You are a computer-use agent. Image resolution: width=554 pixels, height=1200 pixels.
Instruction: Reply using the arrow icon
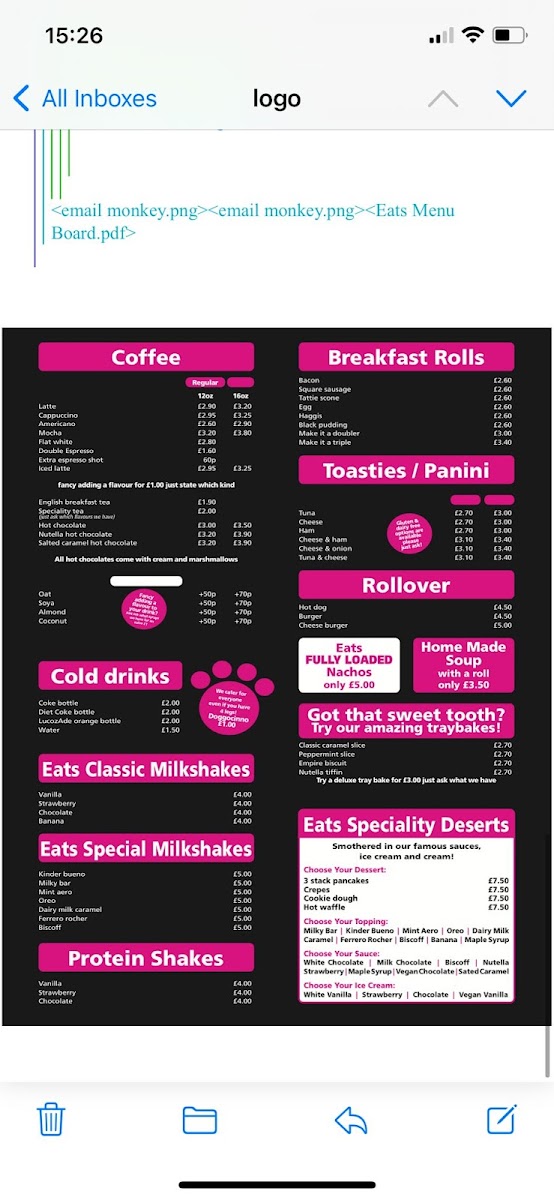(351, 1120)
